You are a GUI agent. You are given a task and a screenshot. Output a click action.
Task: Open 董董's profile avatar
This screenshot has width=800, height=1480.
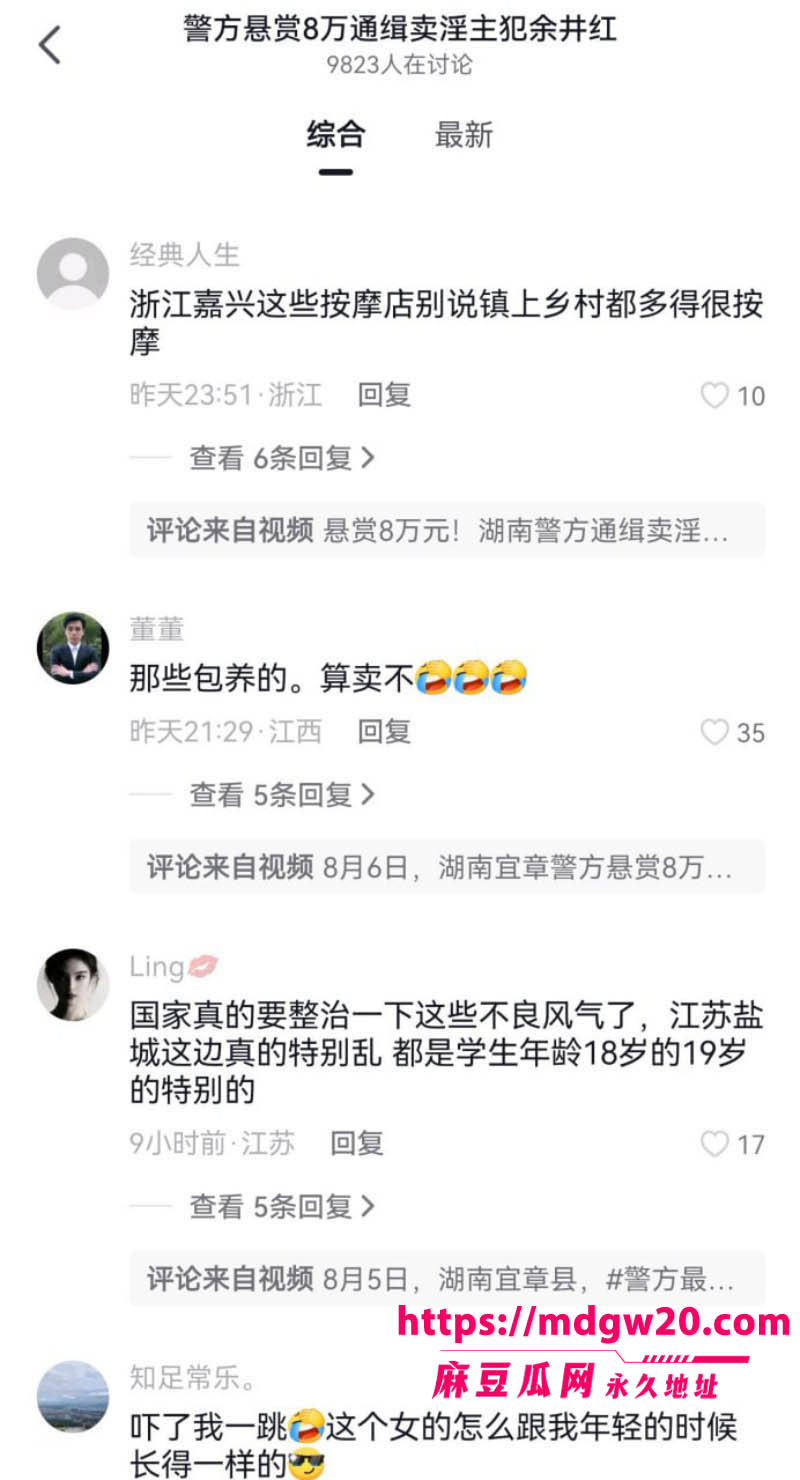coord(73,648)
